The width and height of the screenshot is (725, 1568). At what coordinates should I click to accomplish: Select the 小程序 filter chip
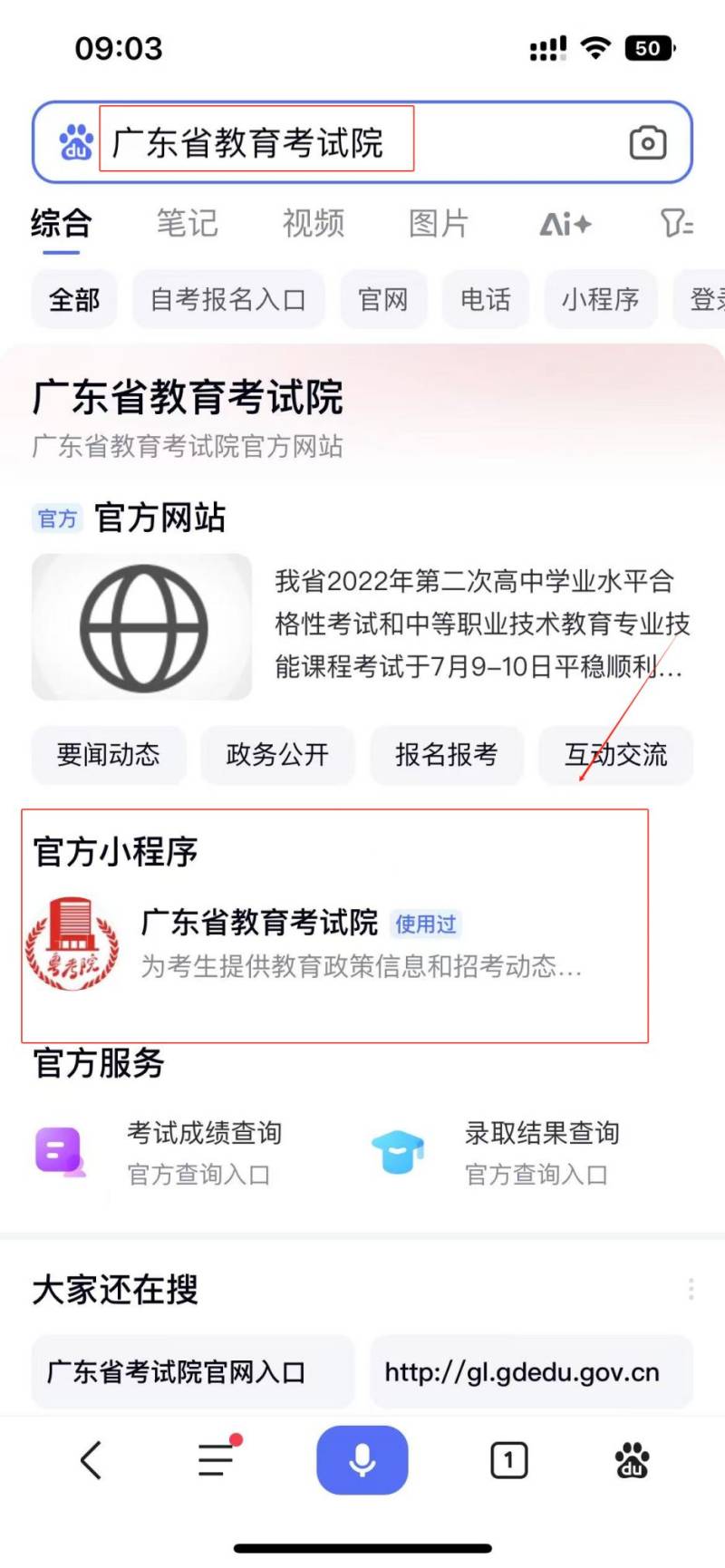tap(600, 299)
